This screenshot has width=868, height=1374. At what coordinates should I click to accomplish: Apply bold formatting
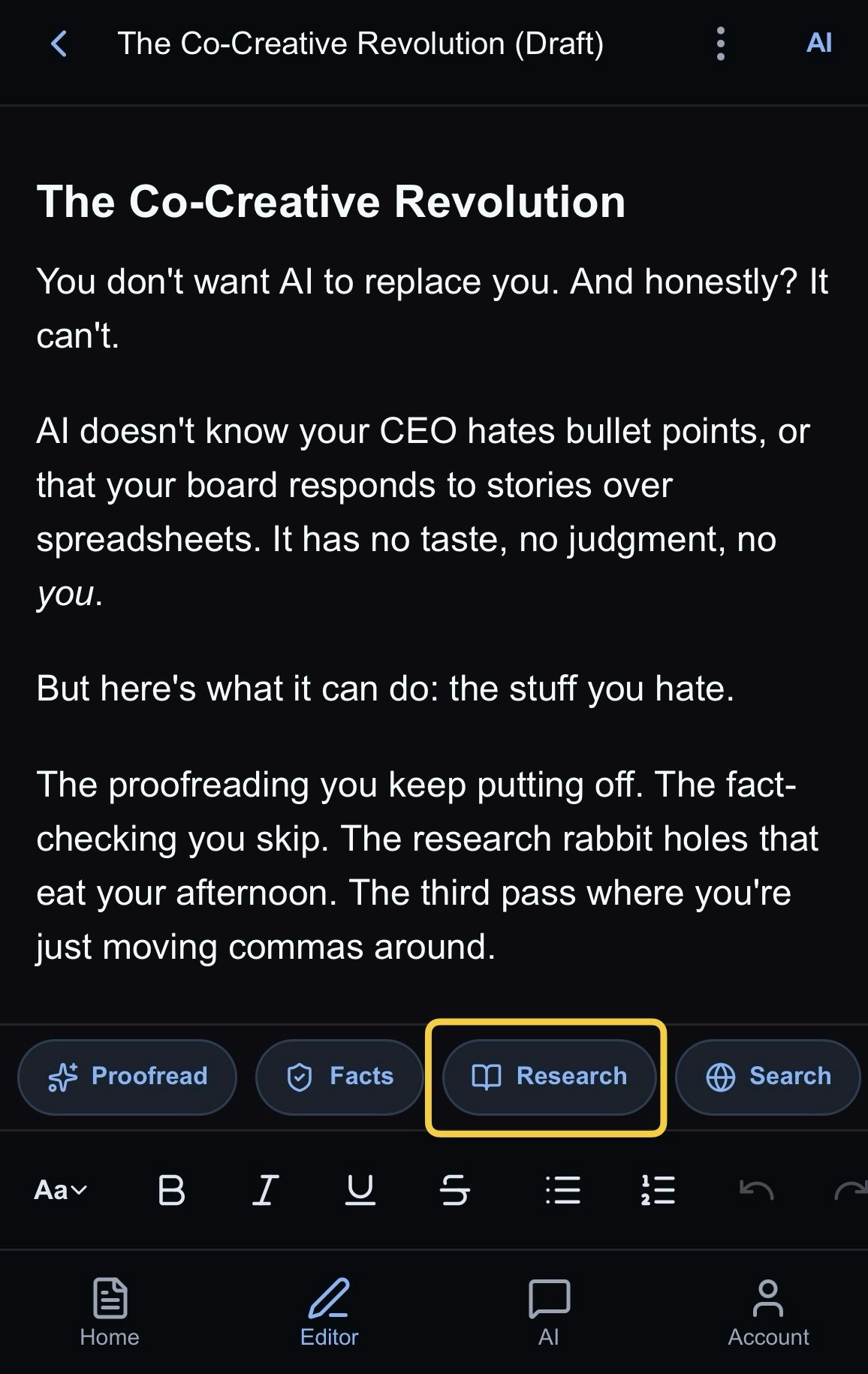[171, 1190]
